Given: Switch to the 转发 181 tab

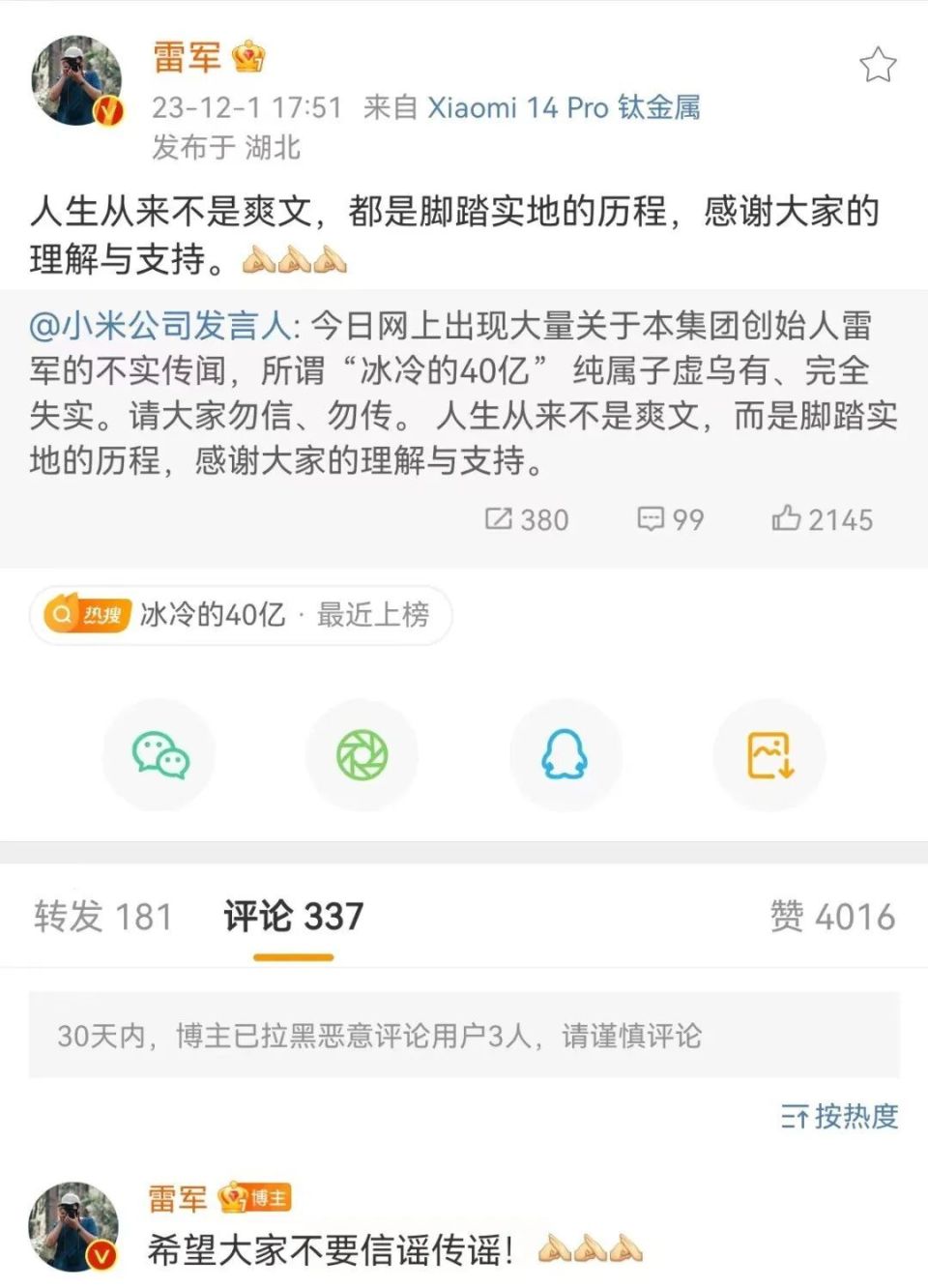Looking at the screenshot, I should point(103,917).
